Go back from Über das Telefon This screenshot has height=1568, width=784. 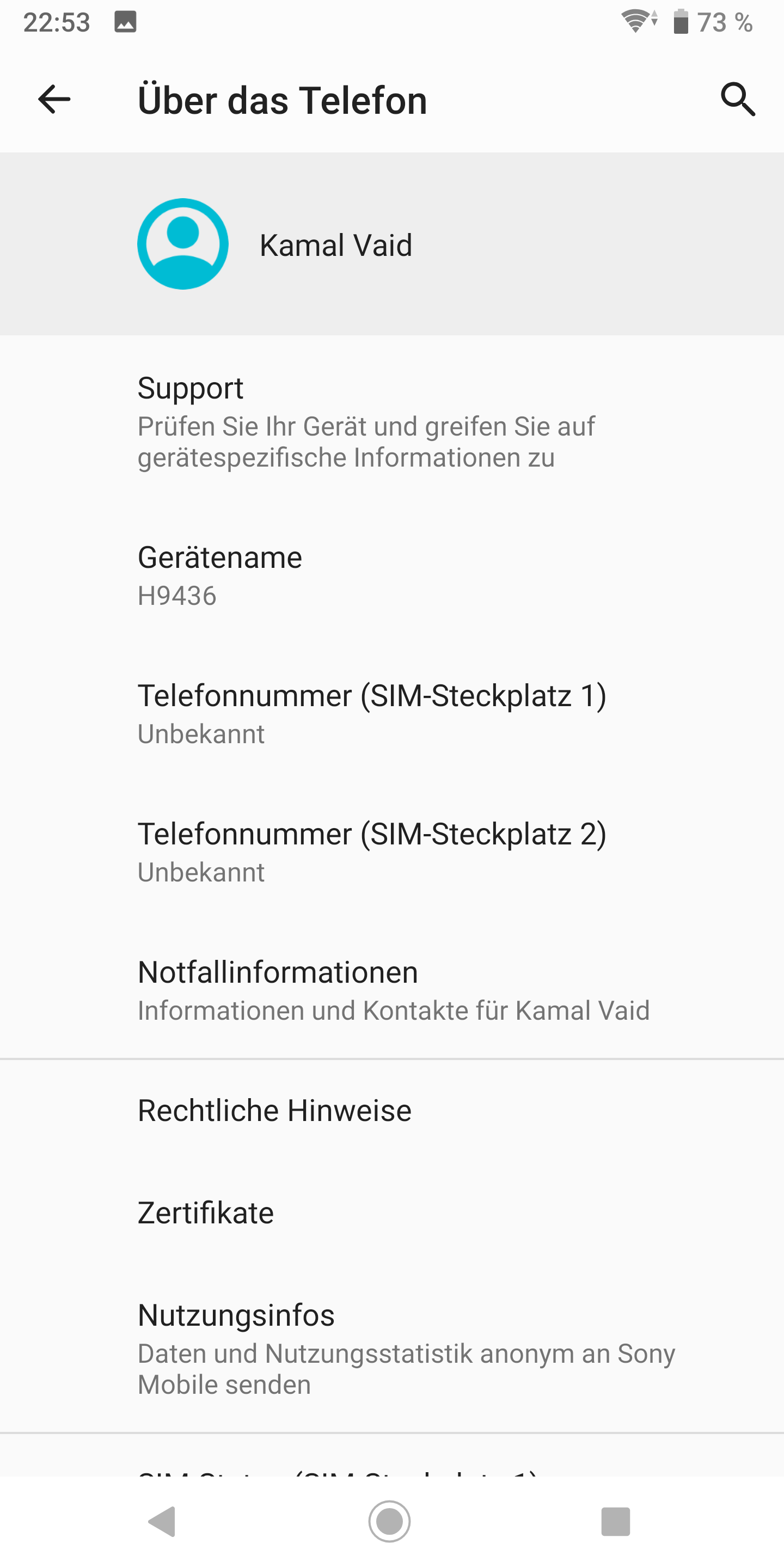[x=54, y=99]
